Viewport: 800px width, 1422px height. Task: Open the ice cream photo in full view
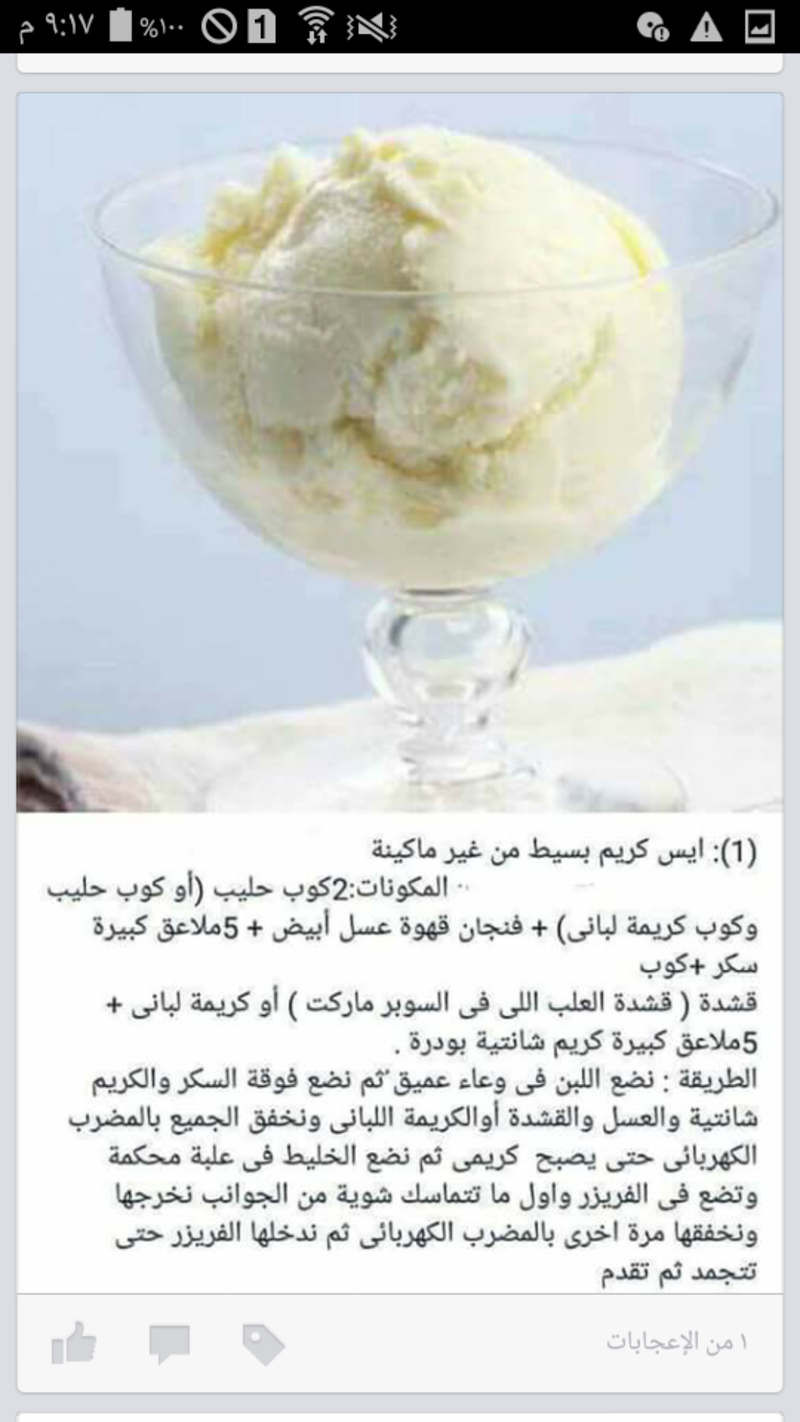coord(400,450)
